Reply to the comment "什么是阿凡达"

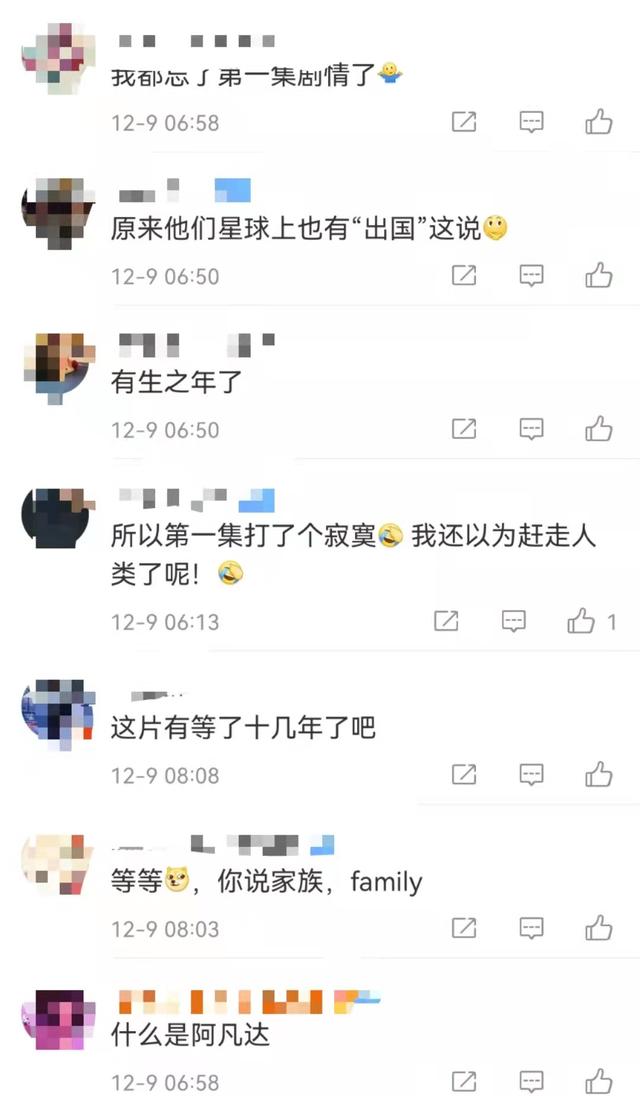531,1081
